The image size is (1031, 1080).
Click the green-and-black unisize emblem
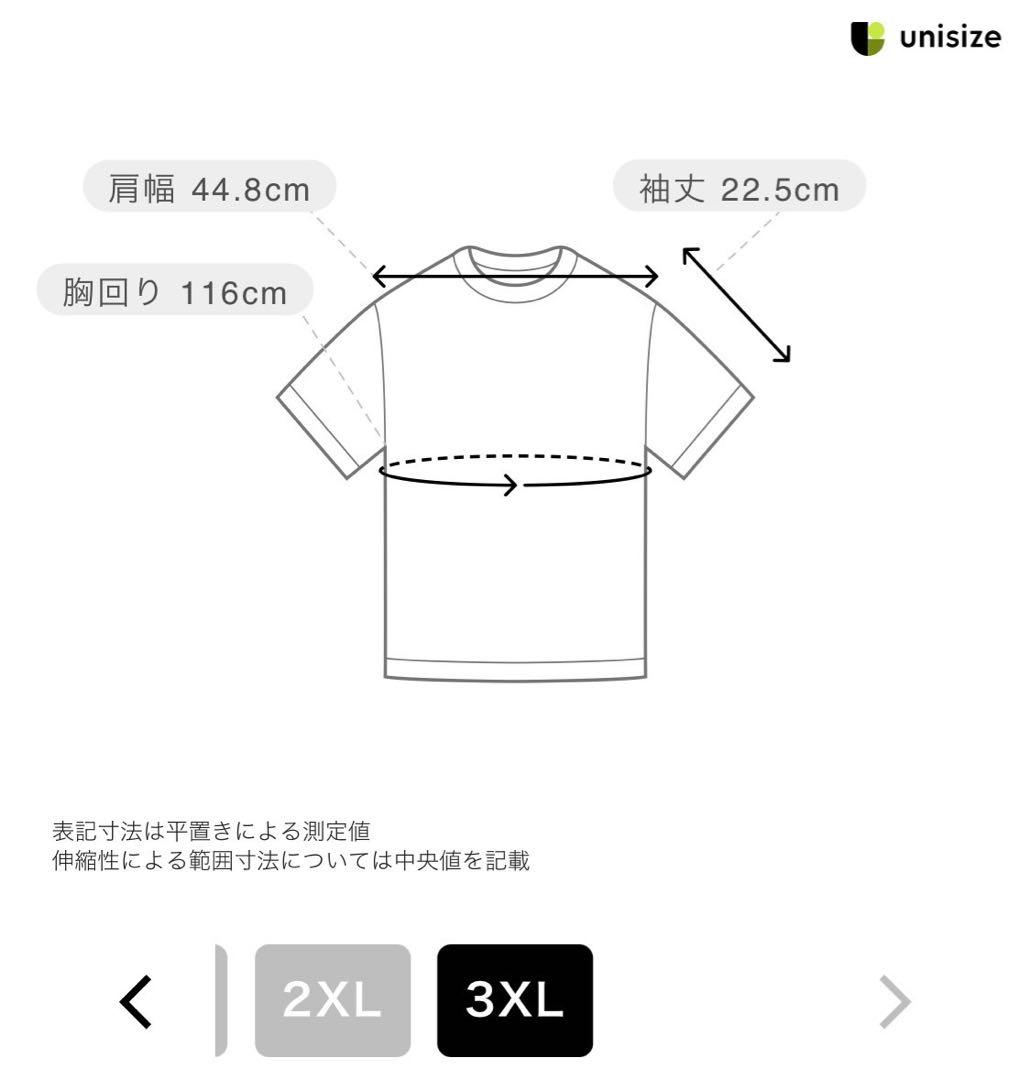coord(870,37)
